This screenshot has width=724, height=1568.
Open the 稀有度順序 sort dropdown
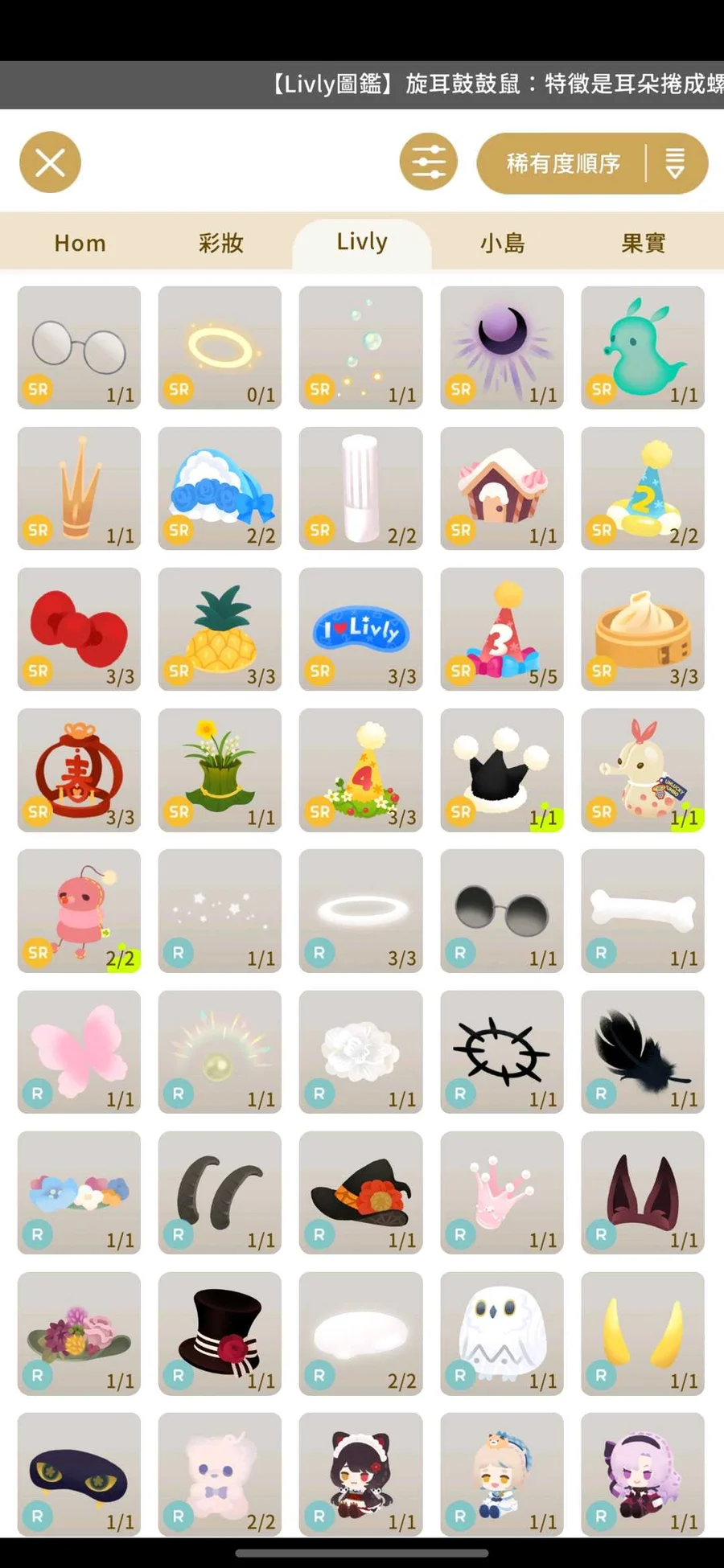592,163
